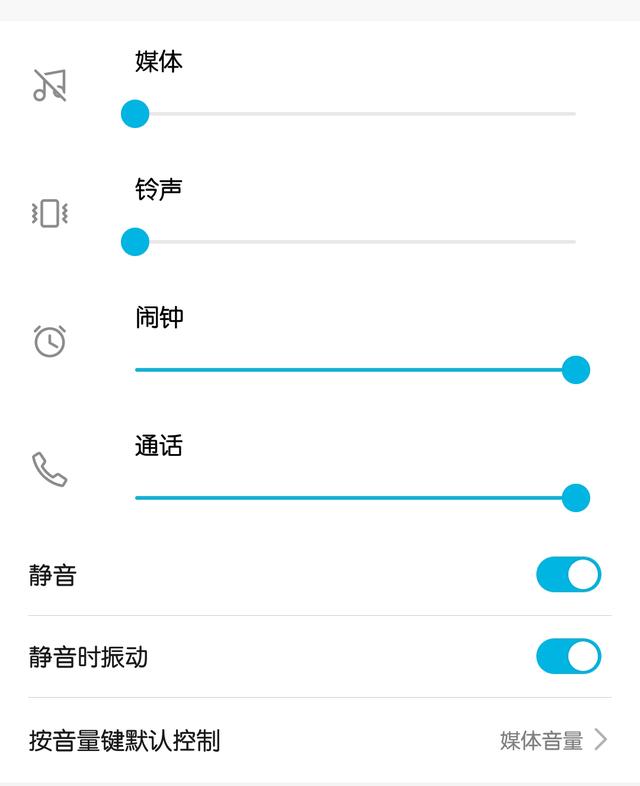Disable the 静音时振动 switch

(x=568, y=657)
